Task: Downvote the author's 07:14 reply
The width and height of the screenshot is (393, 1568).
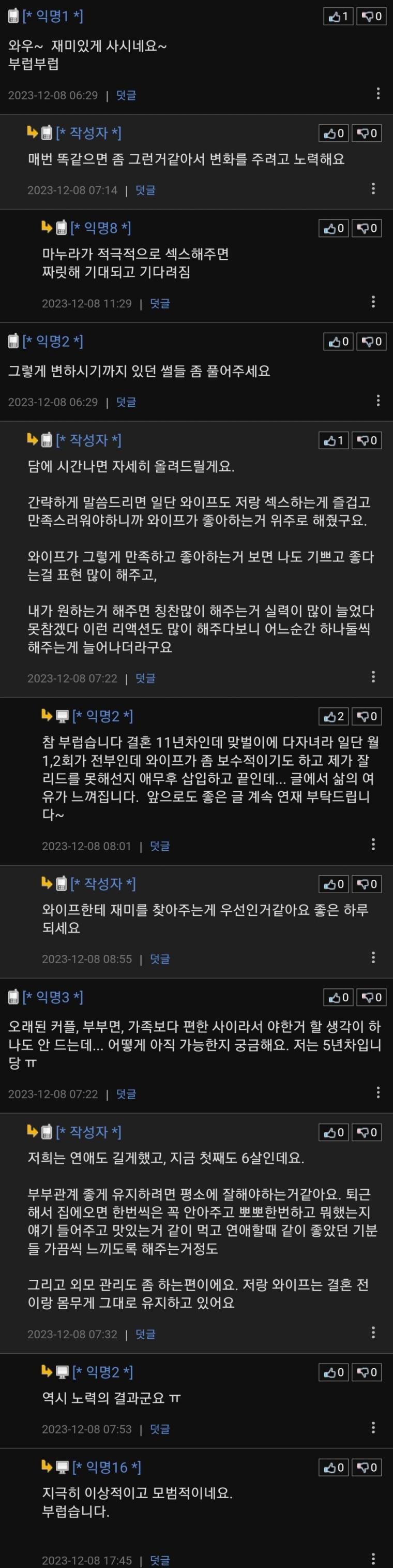Action: [366, 134]
